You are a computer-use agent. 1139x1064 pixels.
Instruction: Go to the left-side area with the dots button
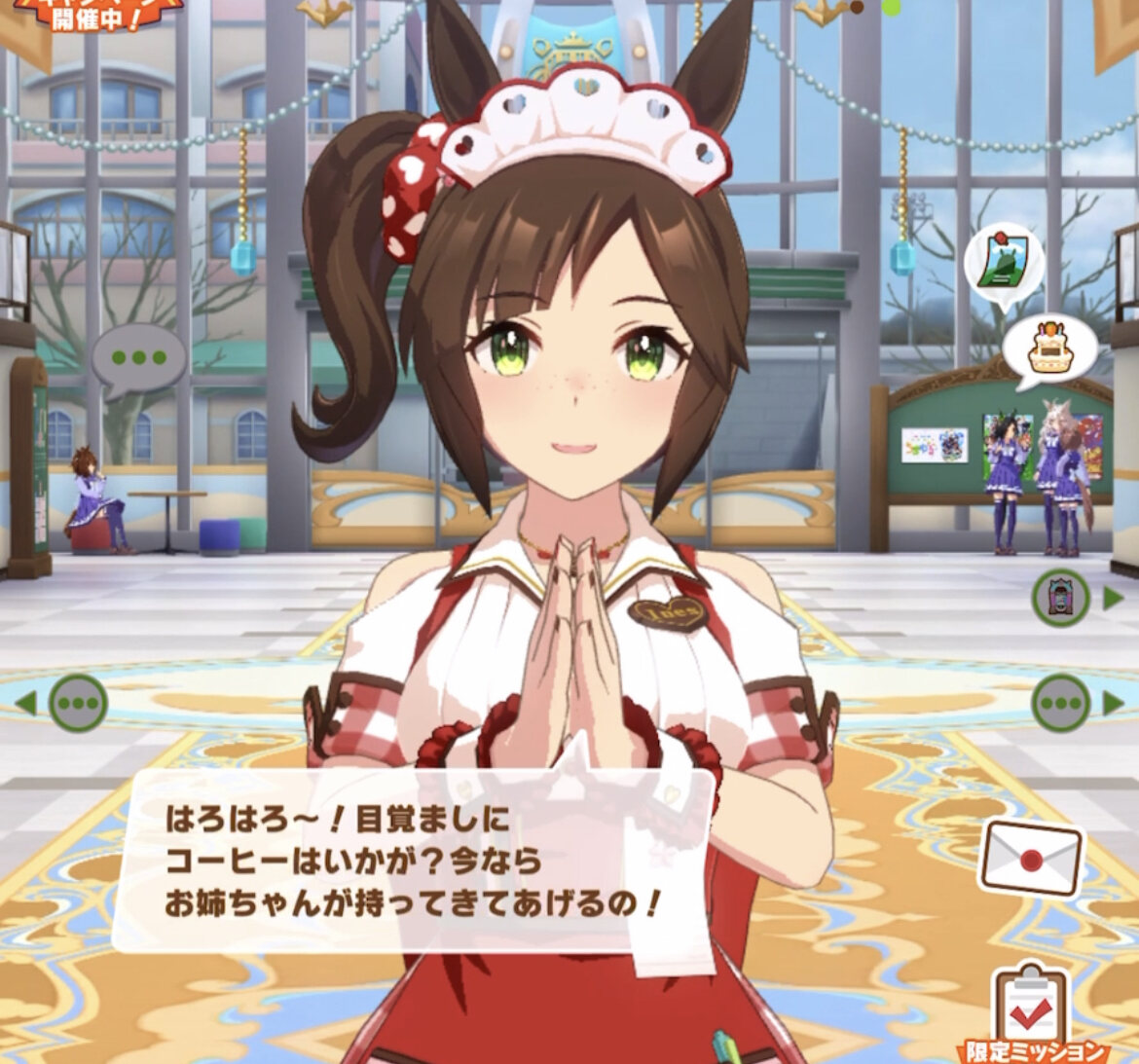[78, 702]
